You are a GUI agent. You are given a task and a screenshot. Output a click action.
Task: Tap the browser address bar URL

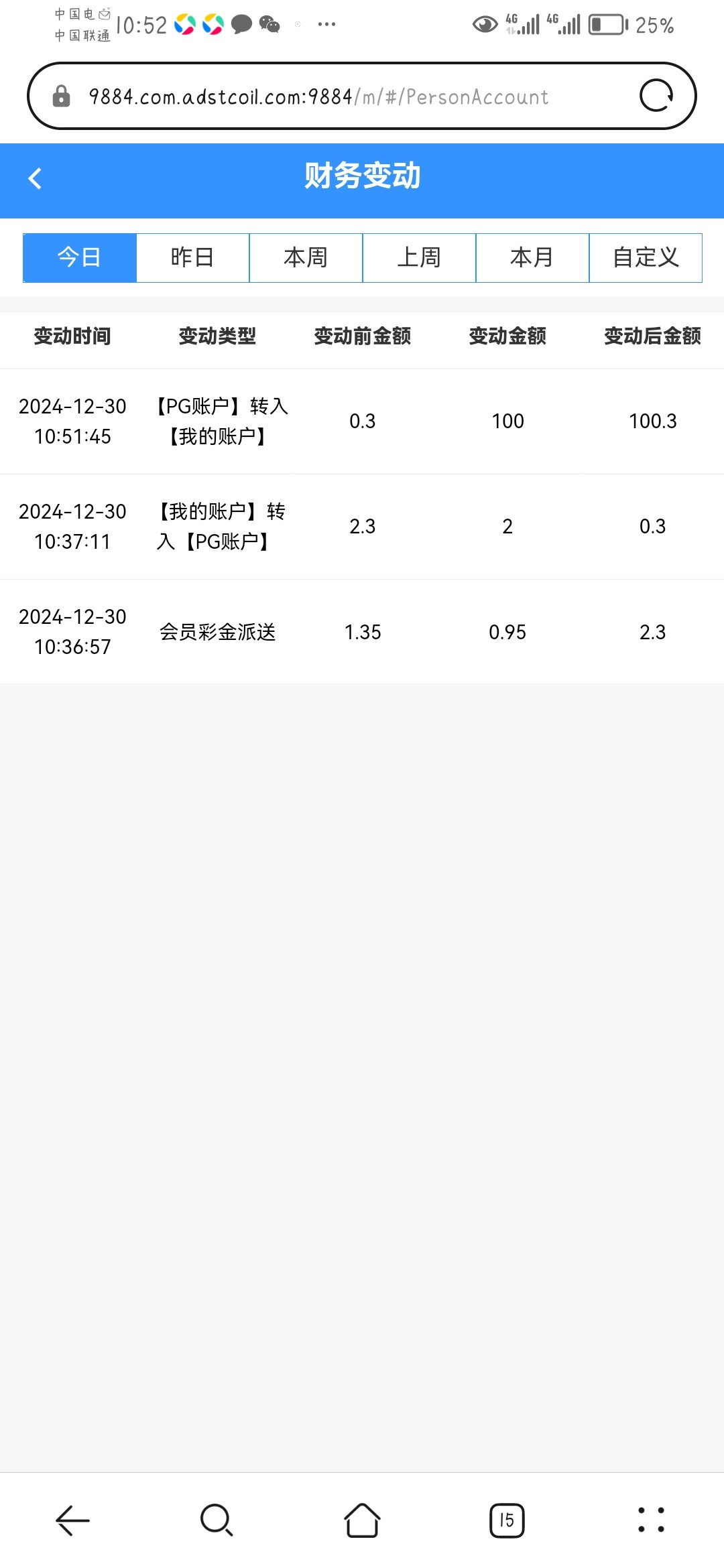(x=319, y=97)
